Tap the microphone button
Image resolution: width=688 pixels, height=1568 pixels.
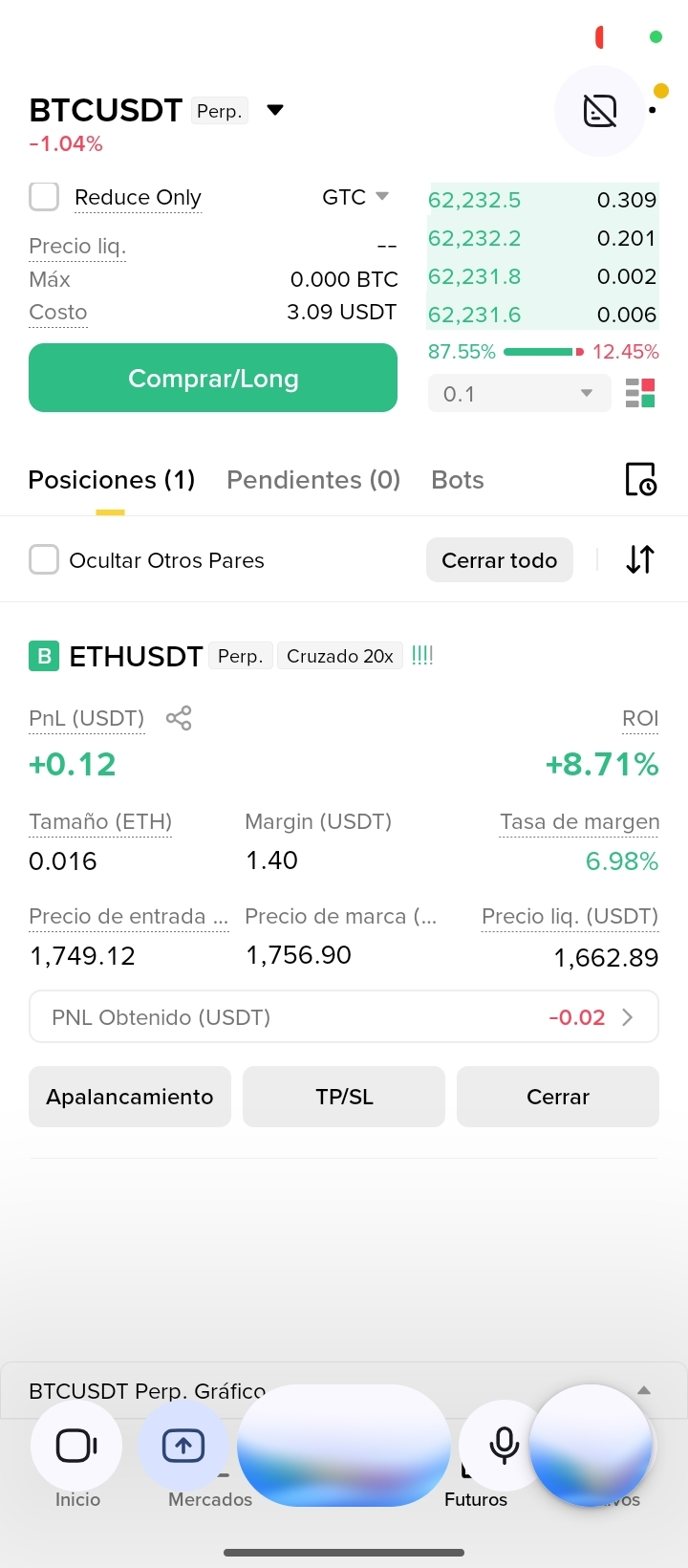click(504, 1446)
